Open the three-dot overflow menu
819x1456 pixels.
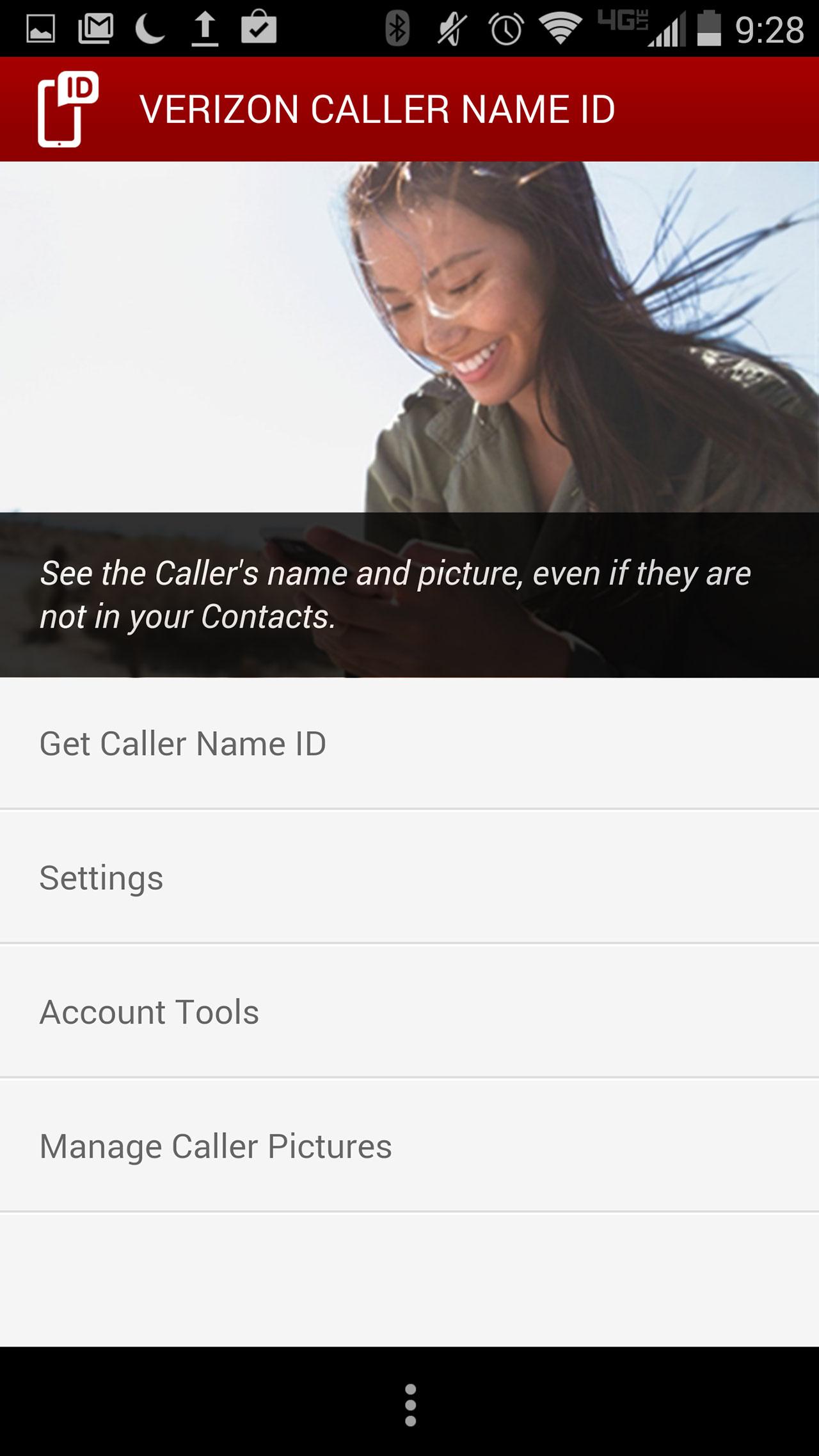coord(410,1405)
